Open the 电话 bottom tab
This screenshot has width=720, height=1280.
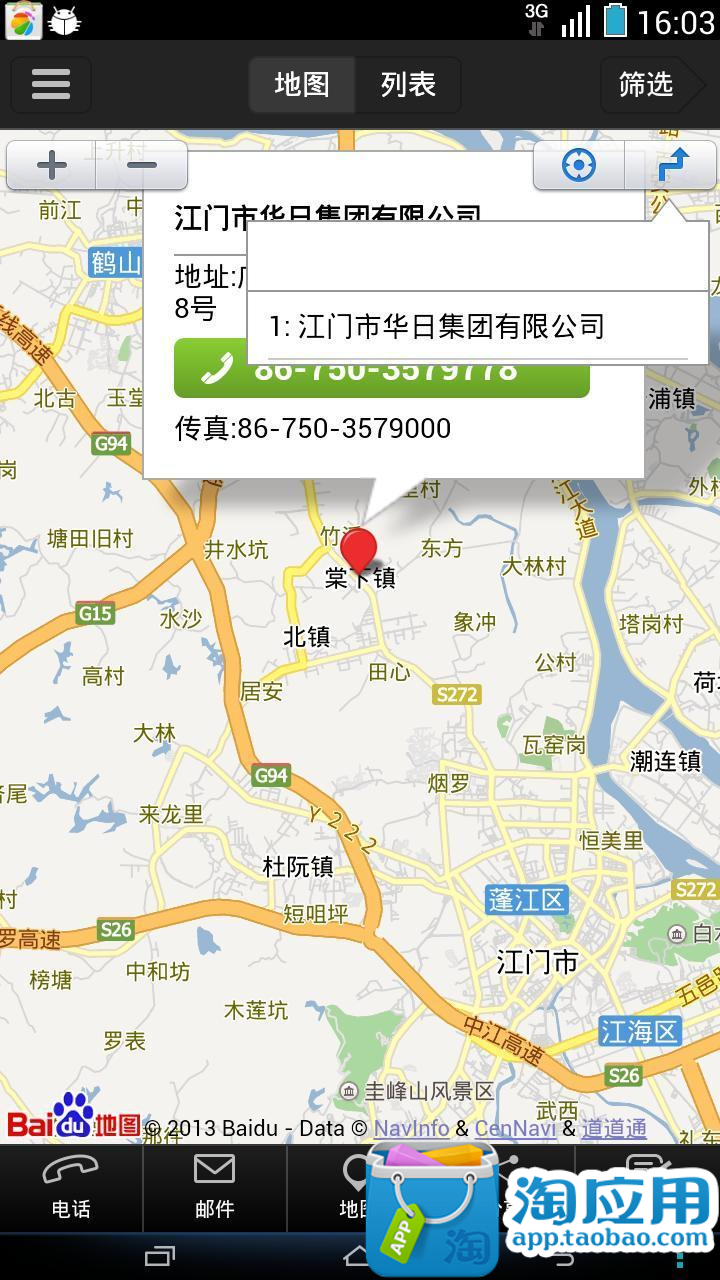71,1187
